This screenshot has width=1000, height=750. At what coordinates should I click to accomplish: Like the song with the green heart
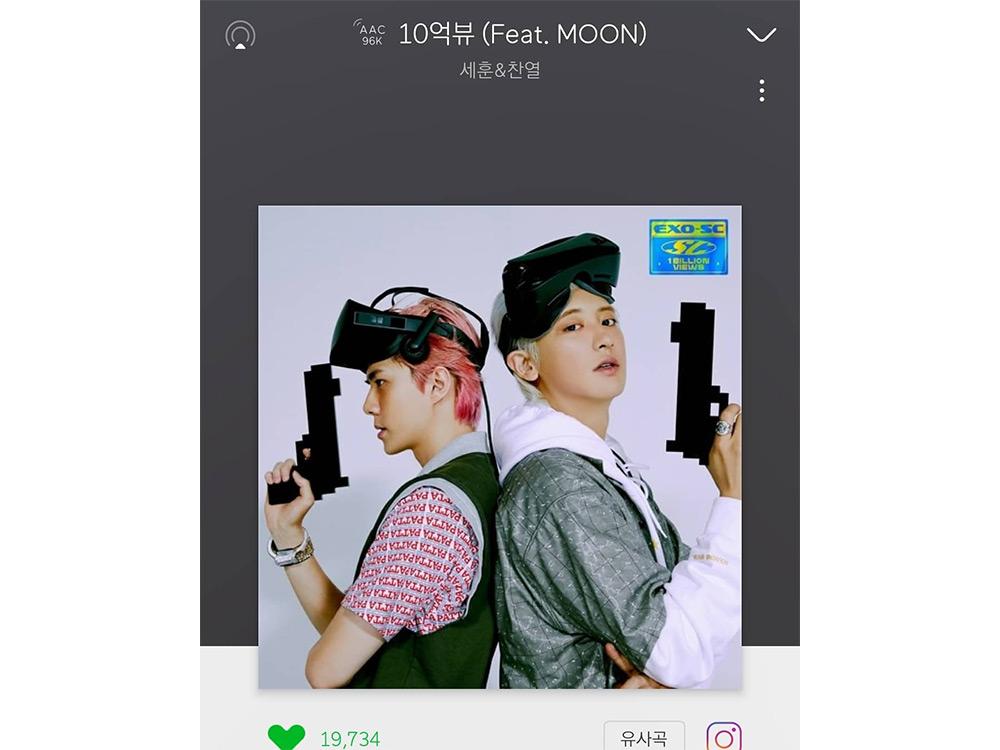(286, 738)
